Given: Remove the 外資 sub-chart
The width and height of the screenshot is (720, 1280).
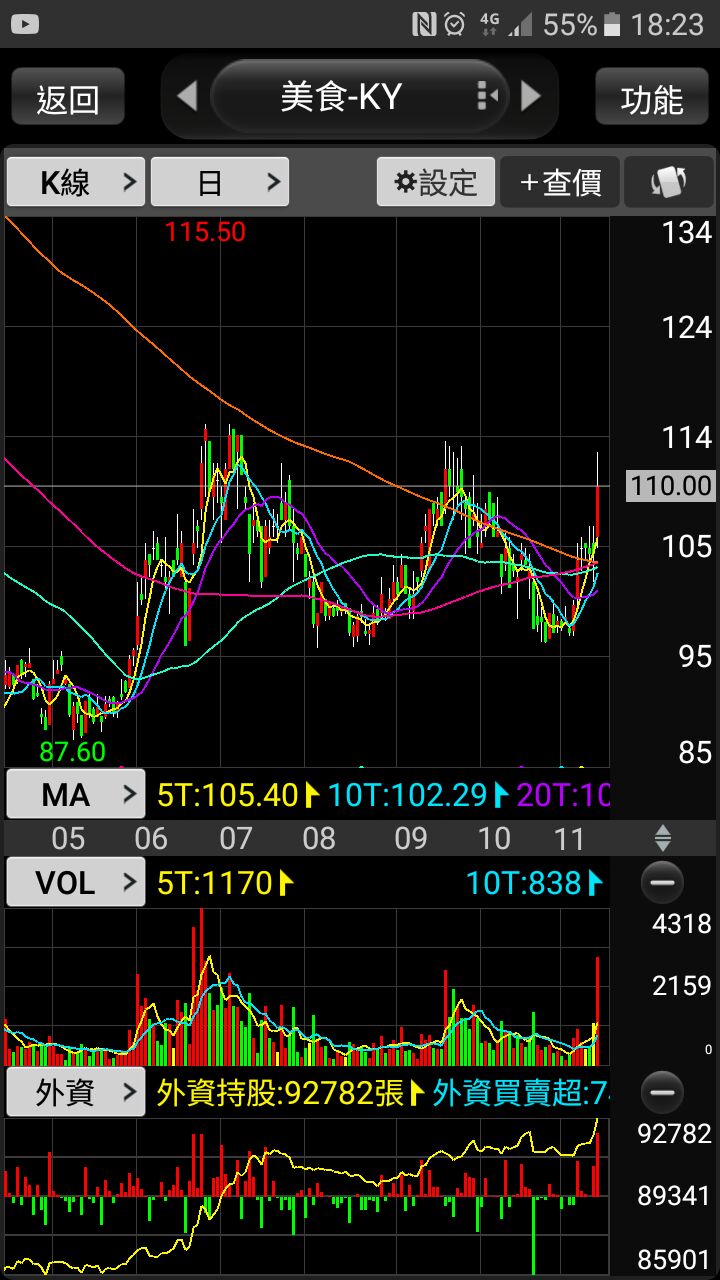Looking at the screenshot, I should tap(662, 1092).
